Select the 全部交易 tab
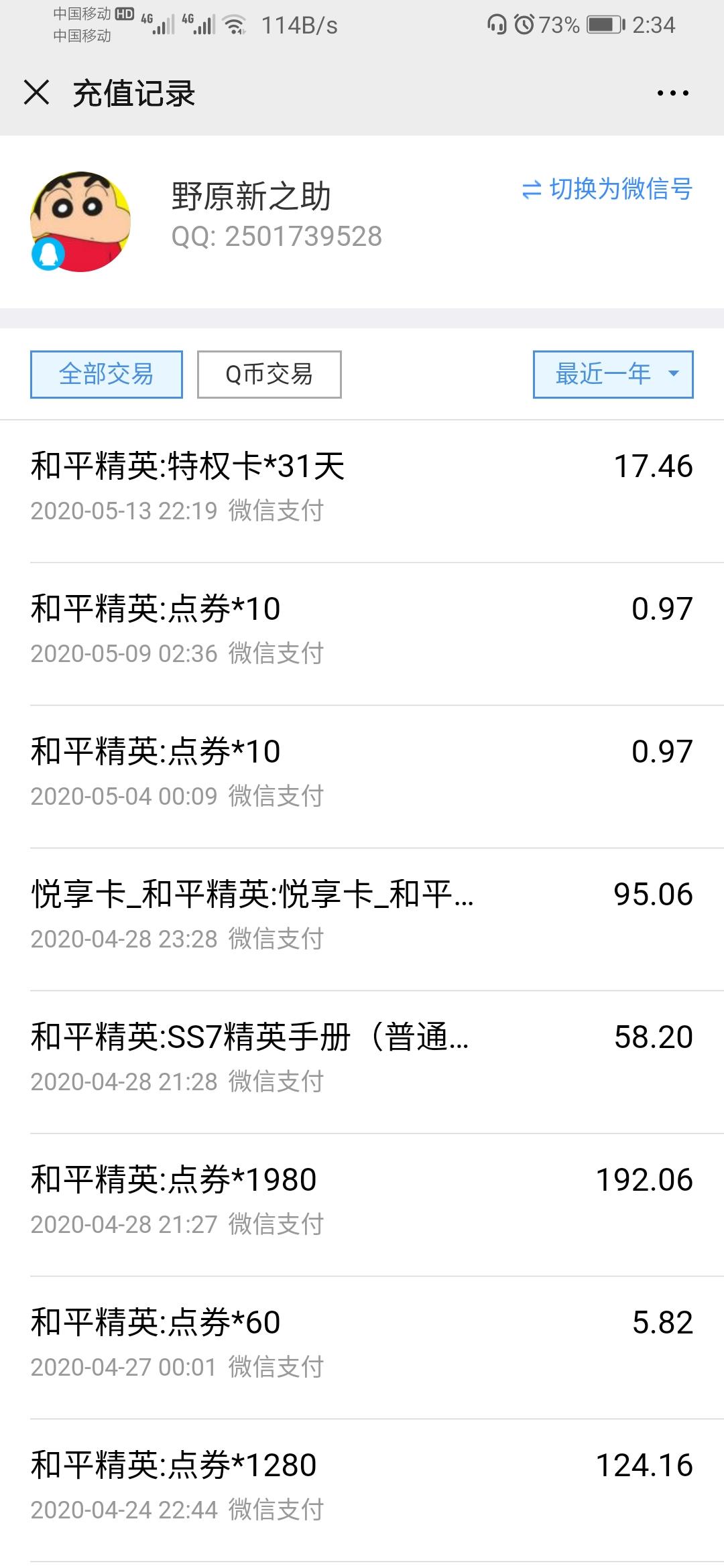This screenshot has width=724, height=1568. (x=107, y=375)
